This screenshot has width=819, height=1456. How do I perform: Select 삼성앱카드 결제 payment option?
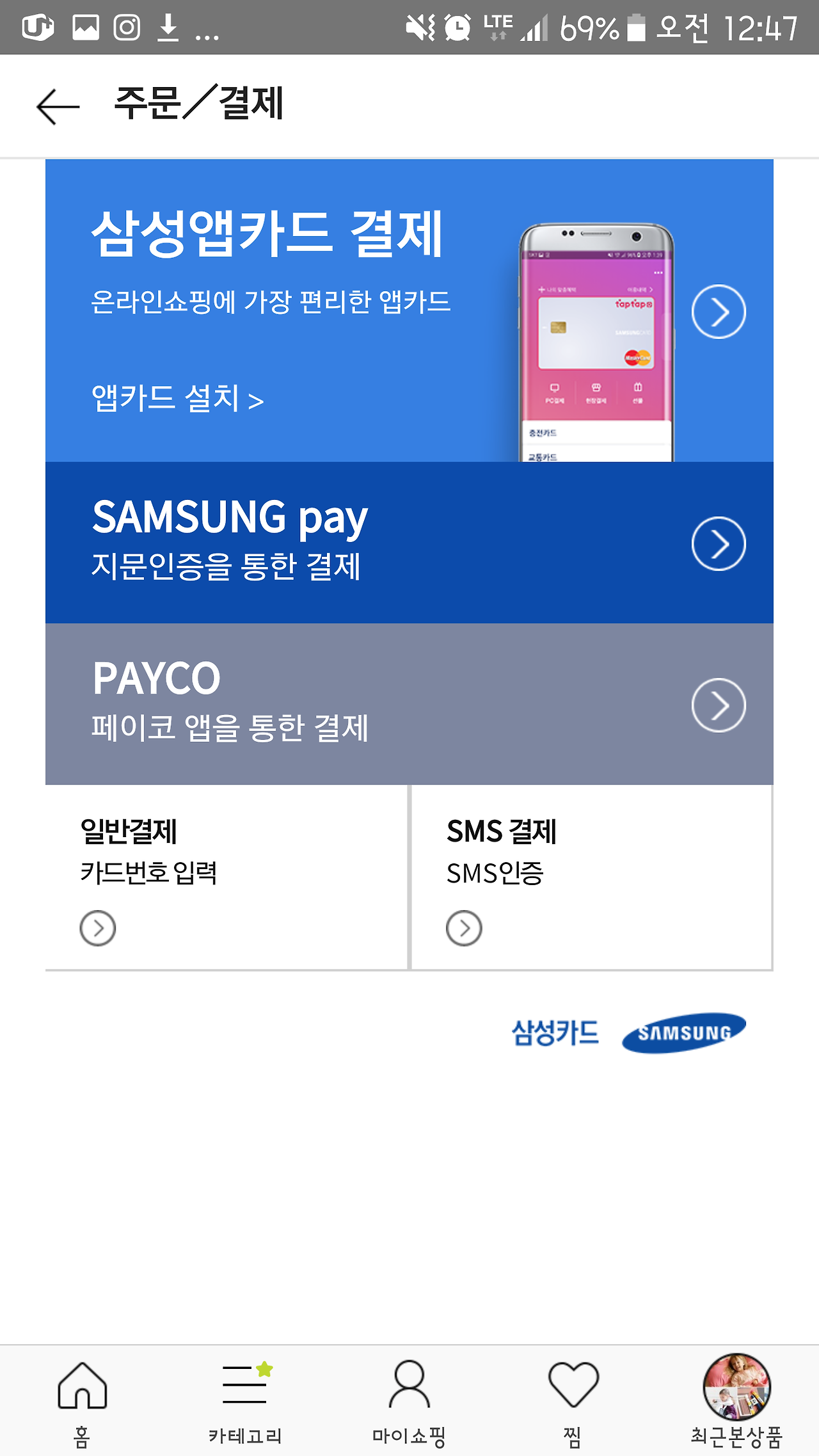[718, 312]
